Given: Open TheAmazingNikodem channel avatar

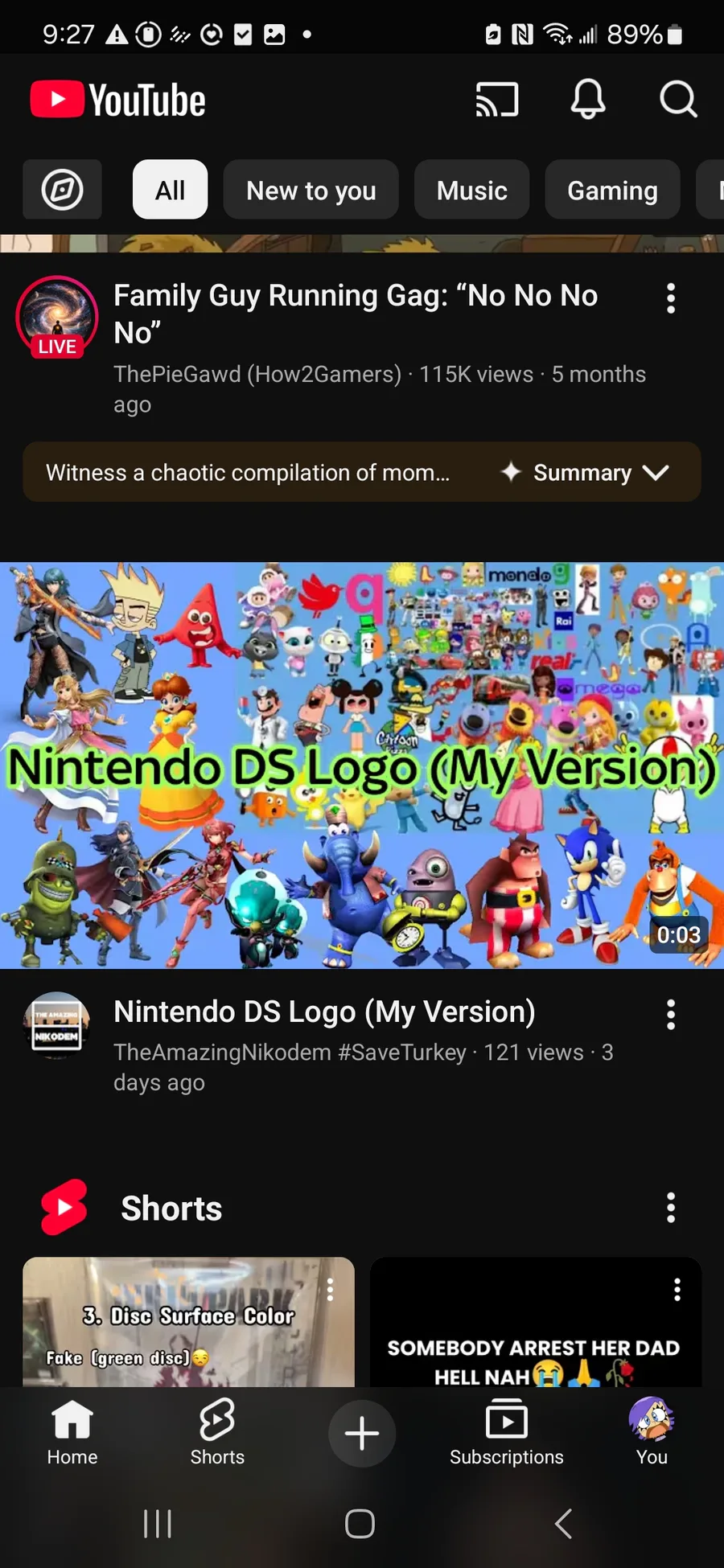Looking at the screenshot, I should 57,1024.
